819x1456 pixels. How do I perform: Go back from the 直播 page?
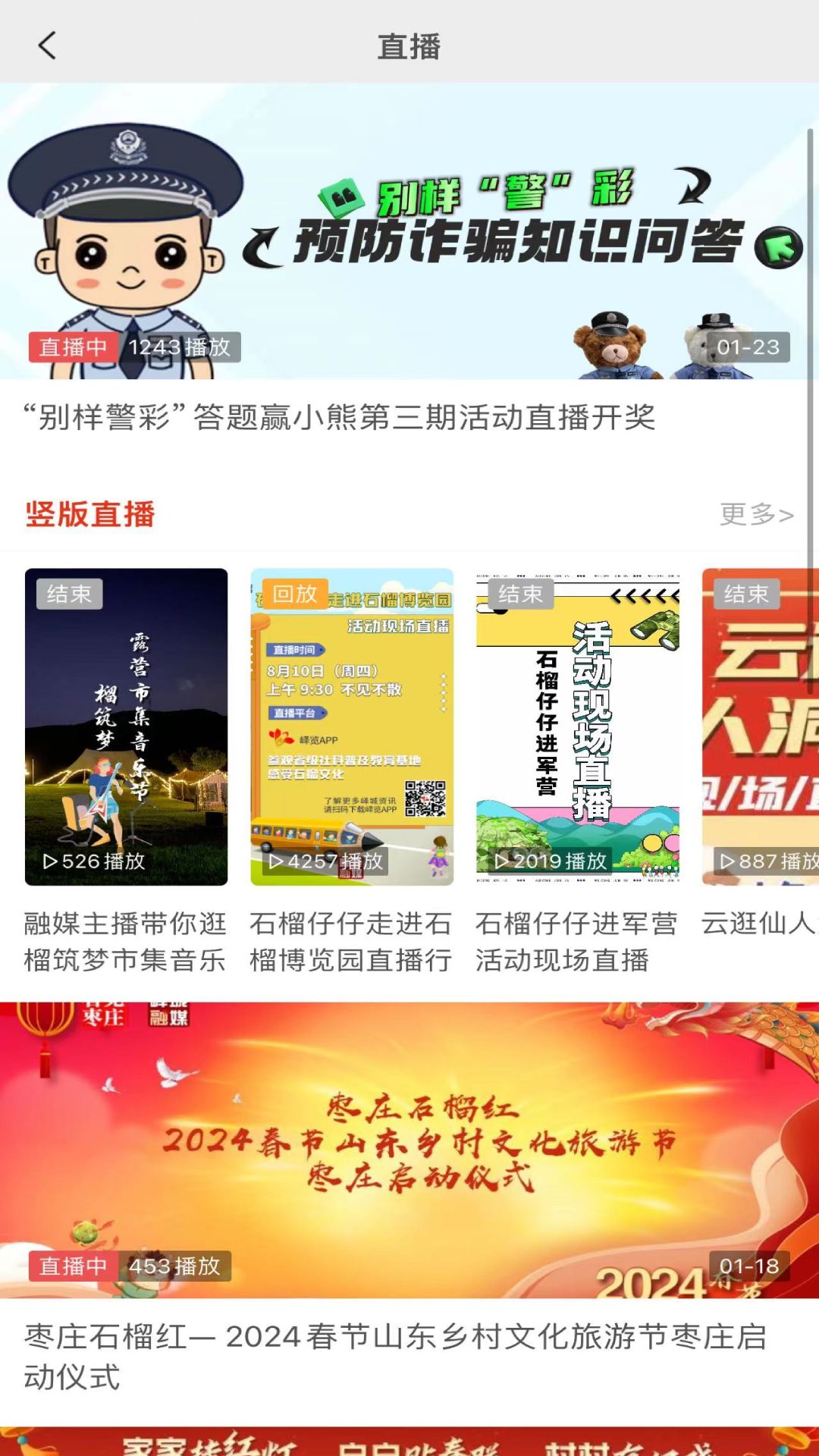(x=47, y=45)
